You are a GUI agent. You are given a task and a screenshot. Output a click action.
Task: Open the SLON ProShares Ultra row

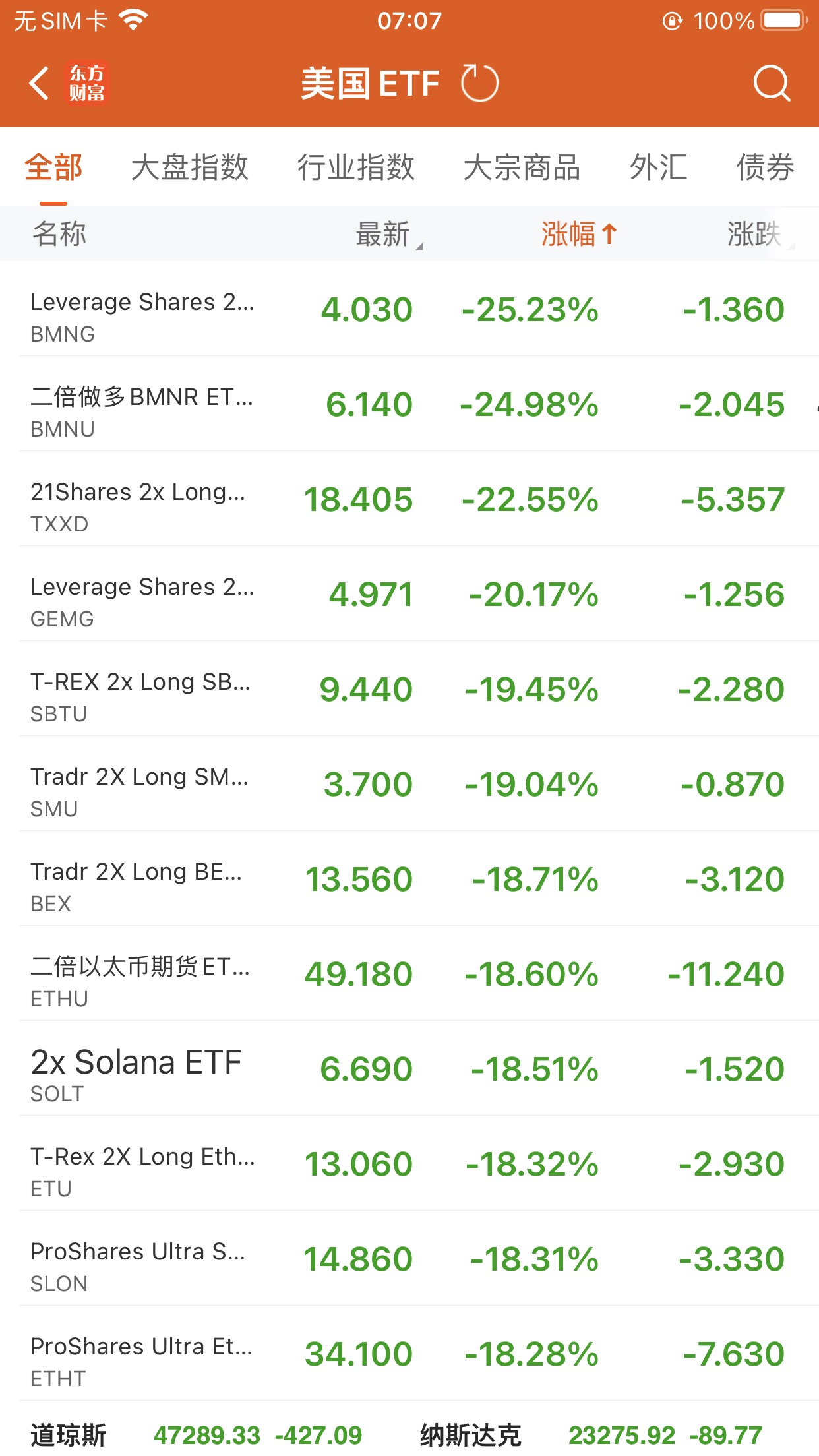point(409,1259)
